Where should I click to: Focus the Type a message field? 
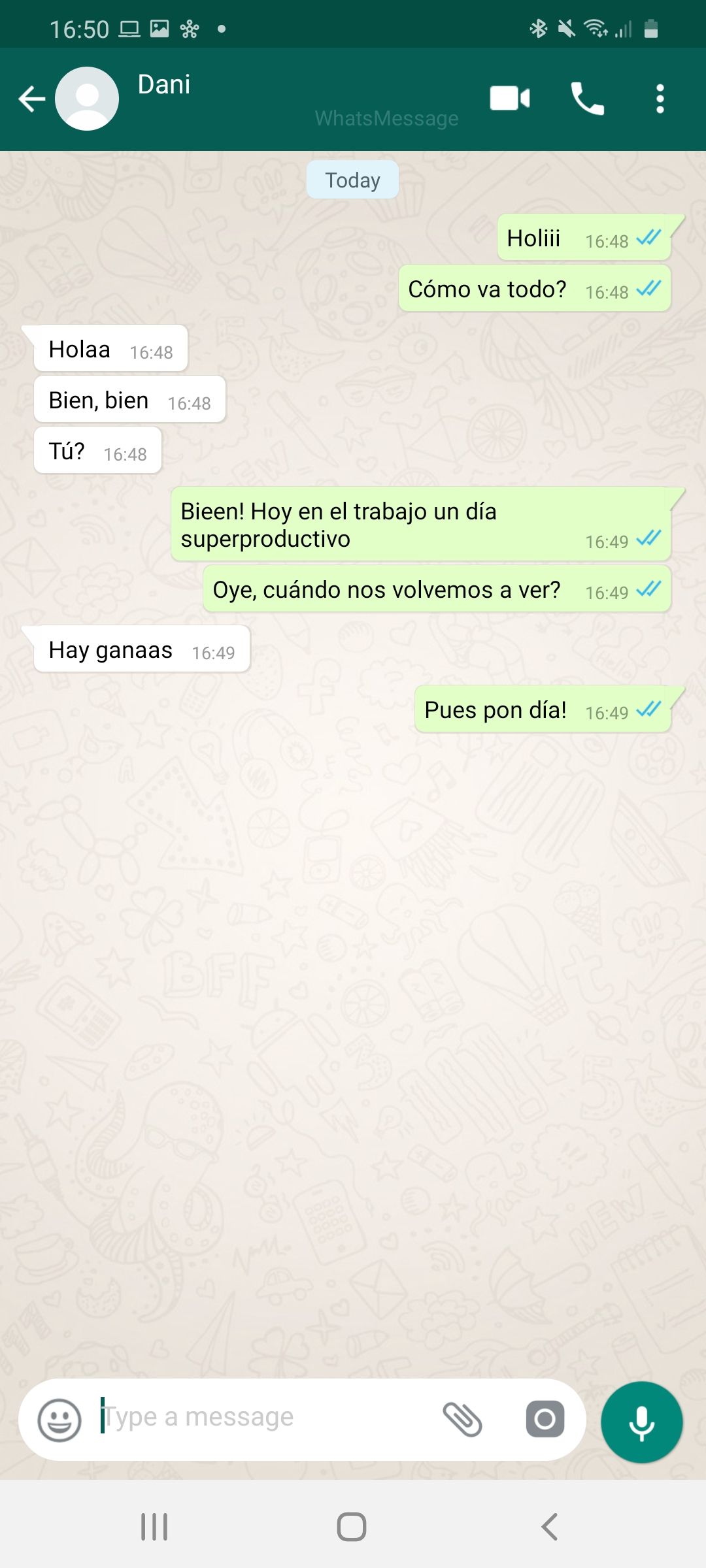(x=261, y=1418)
